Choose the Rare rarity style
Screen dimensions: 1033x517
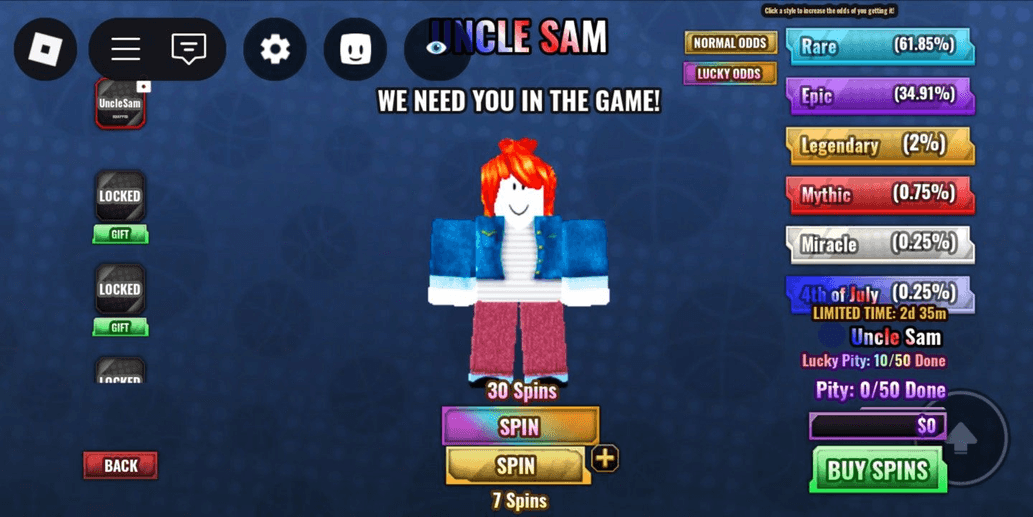[x=879, y=47]
